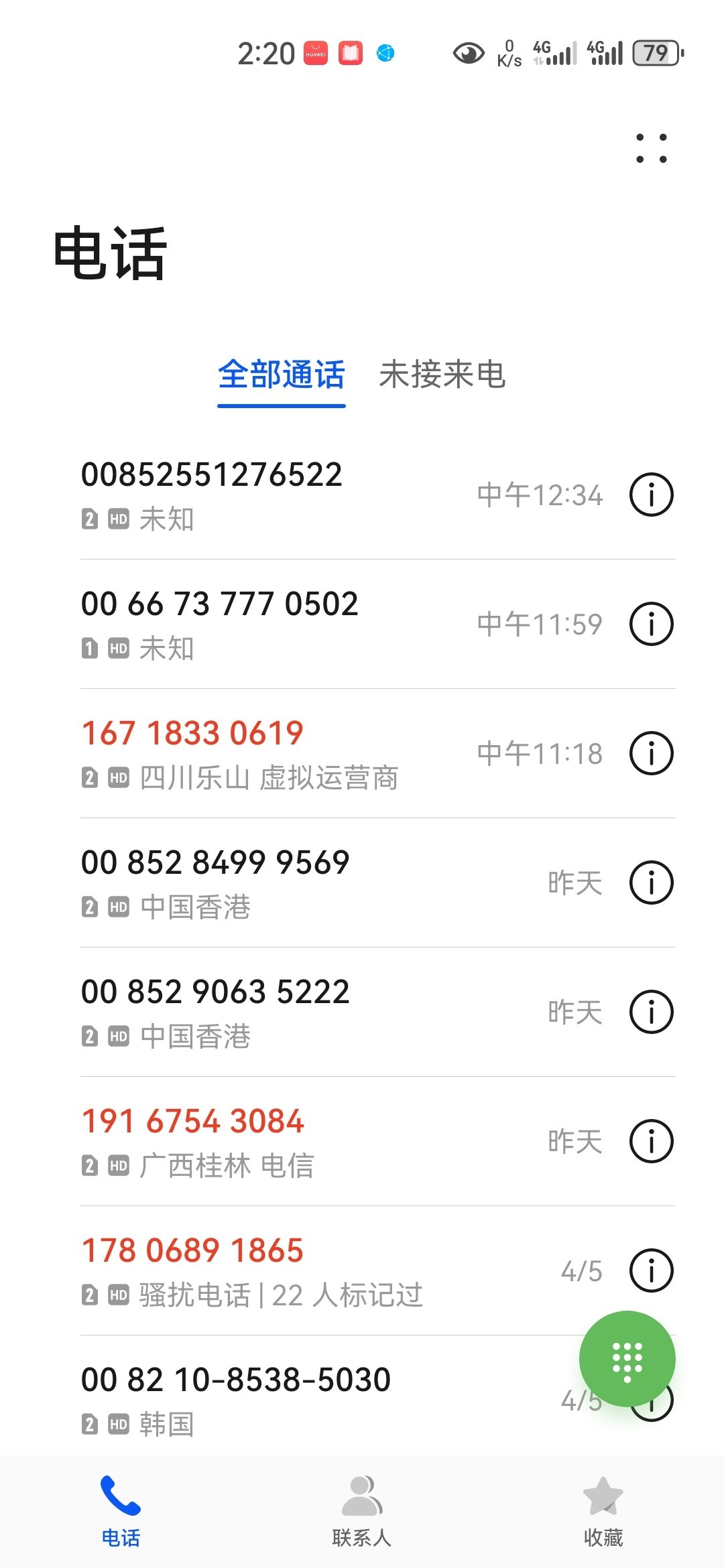Open info for missed call 167 1833 0619
Image resolution: width=724 pixels, height=1568 pixels.
tap(652, 753)
